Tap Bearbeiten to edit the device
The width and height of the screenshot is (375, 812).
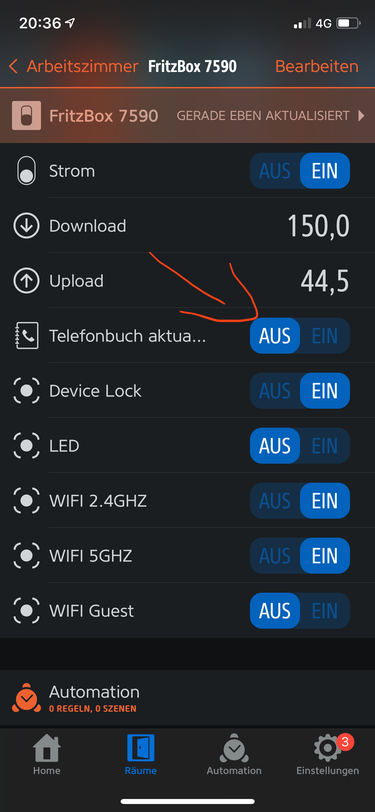[316, 66]
